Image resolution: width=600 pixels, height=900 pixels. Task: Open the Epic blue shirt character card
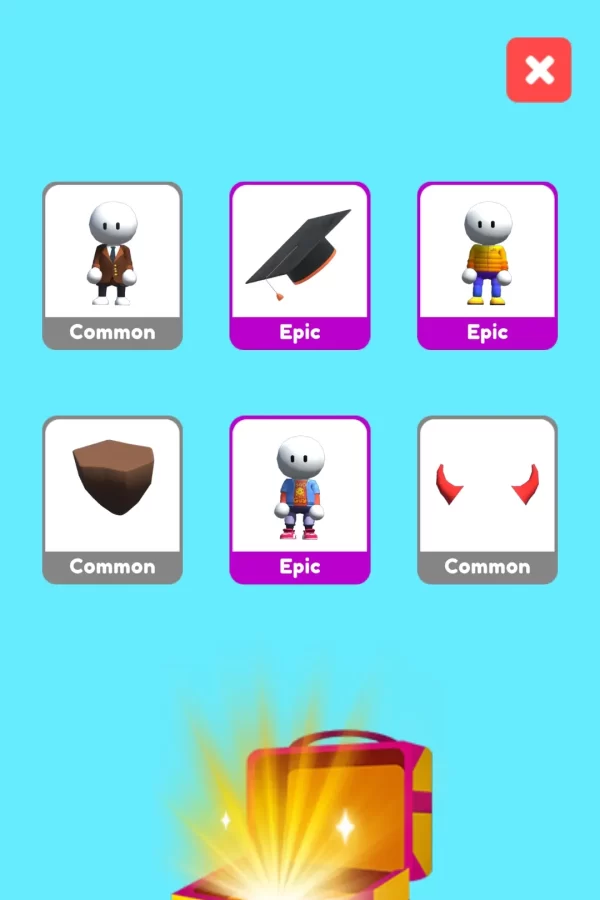[x=299, y=499]
